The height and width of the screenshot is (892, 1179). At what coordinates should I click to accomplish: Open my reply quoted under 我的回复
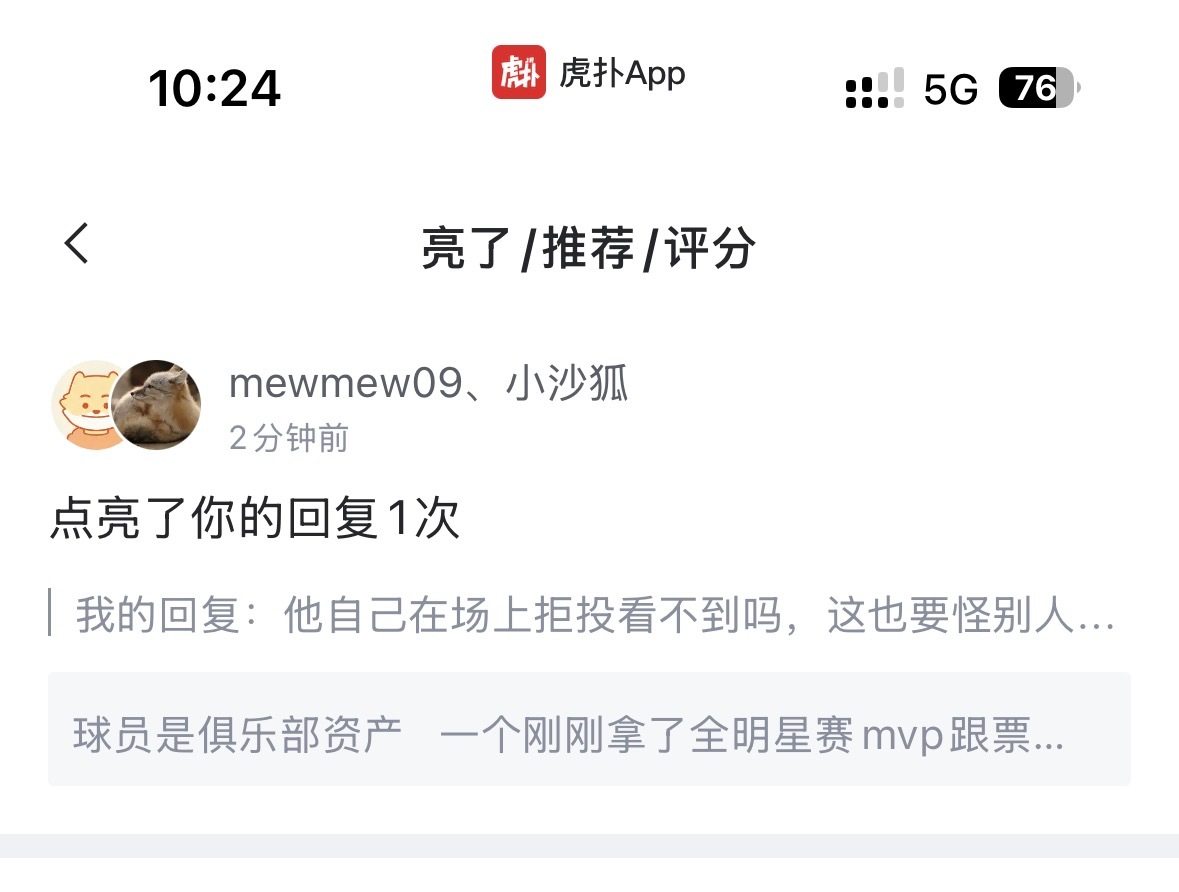[594, 615]
